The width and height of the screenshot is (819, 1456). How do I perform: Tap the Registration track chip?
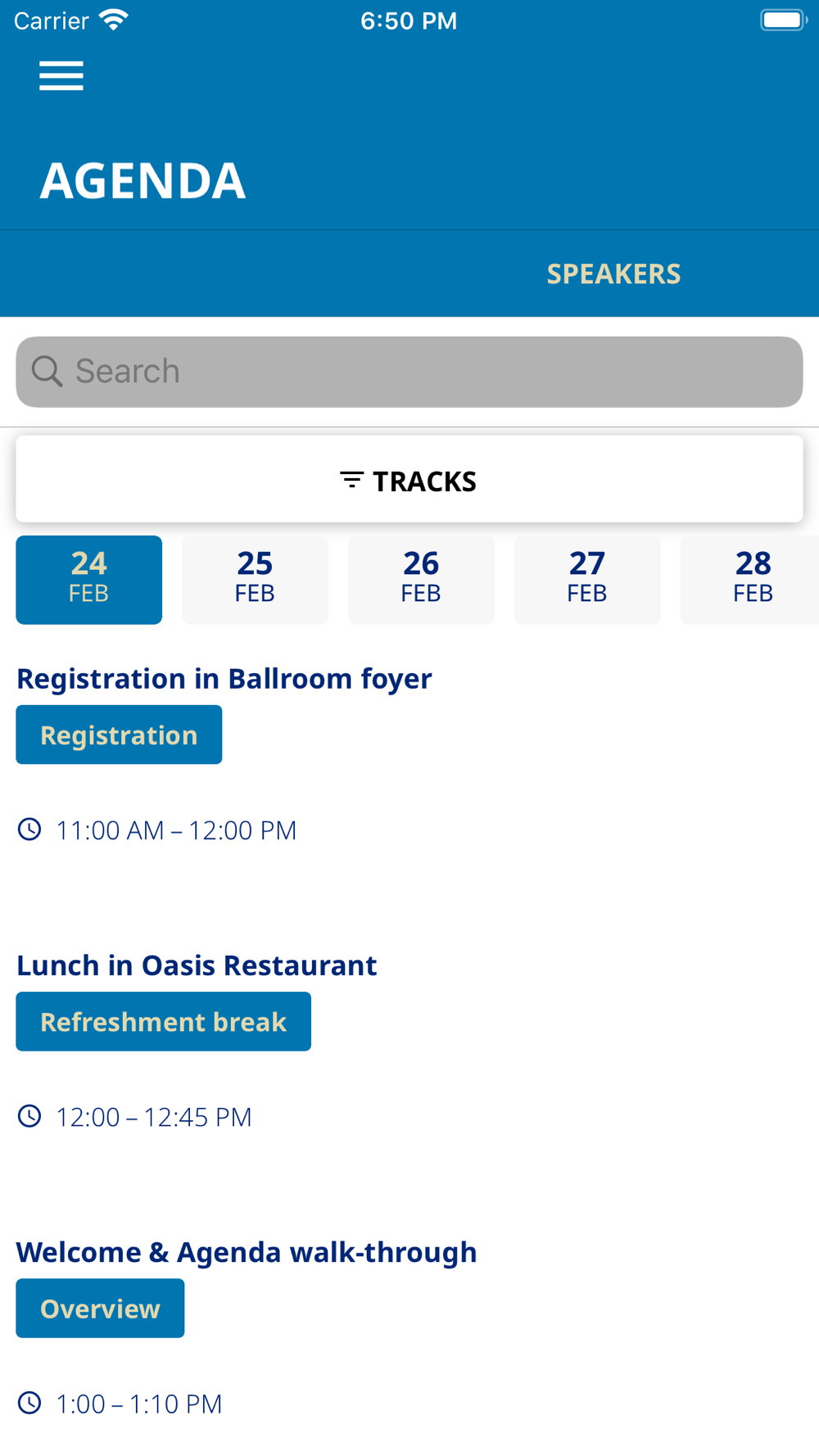coord(119,735)
